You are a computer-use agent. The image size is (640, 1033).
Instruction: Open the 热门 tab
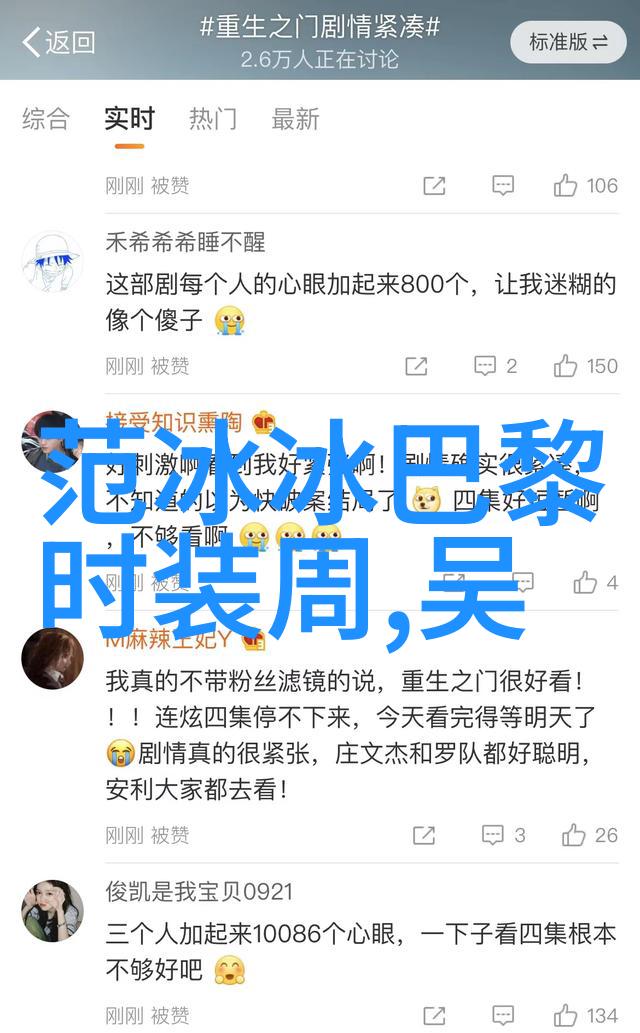click(213, 119)
